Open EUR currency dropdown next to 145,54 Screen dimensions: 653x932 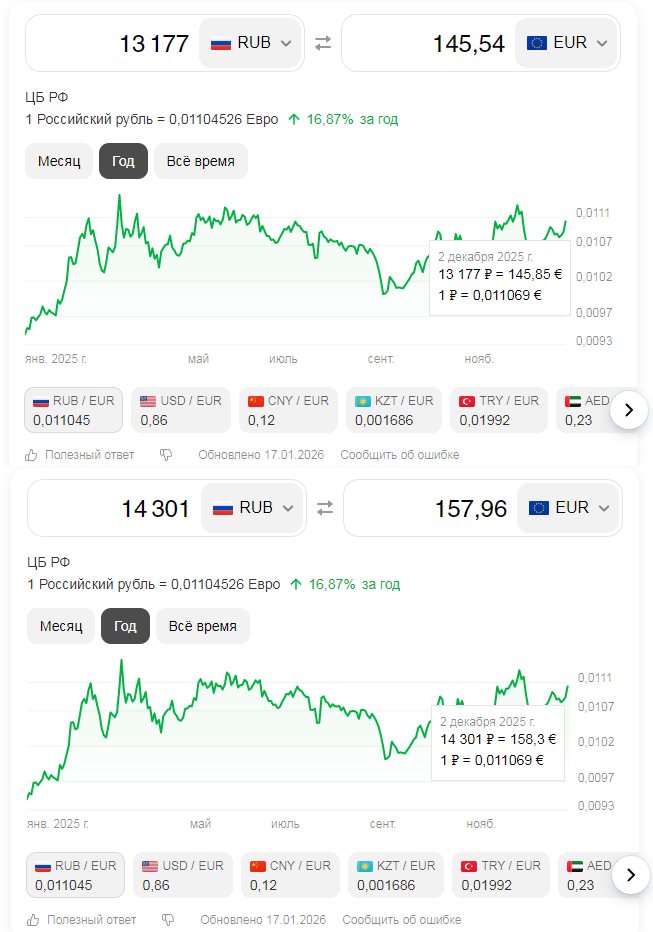tap(567, 44)
